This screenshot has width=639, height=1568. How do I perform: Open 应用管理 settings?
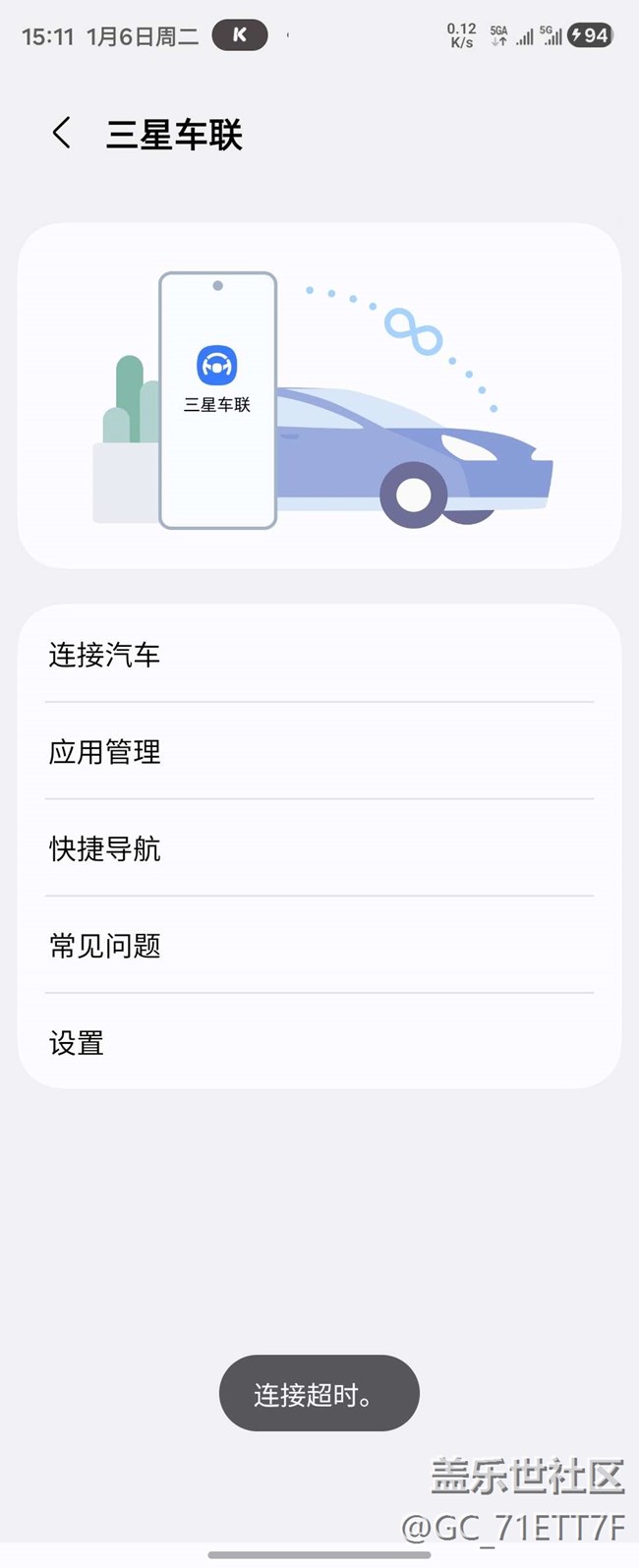pos(319,752)
